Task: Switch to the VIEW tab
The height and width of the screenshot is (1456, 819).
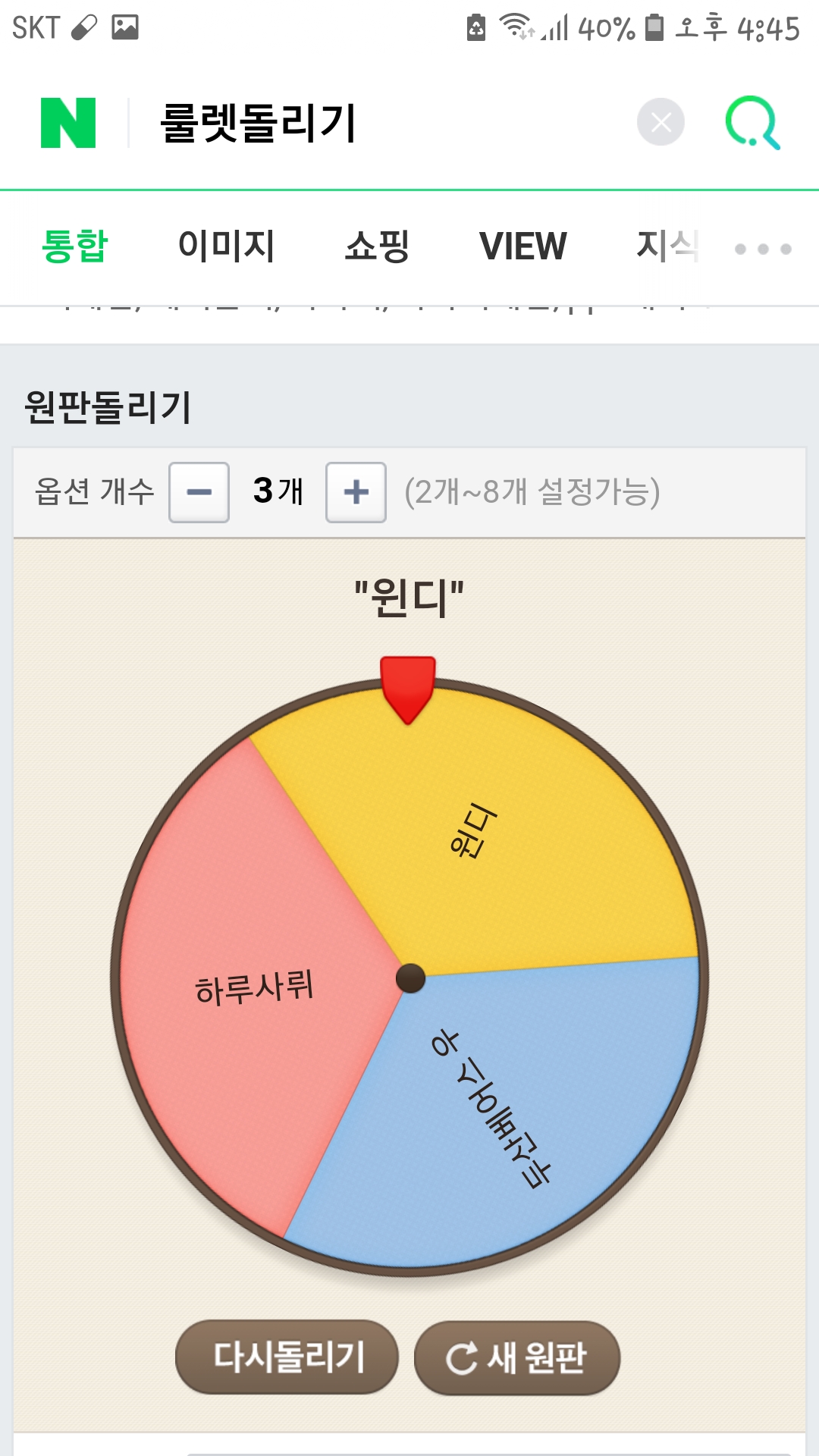Action: [x=523, y=246]
